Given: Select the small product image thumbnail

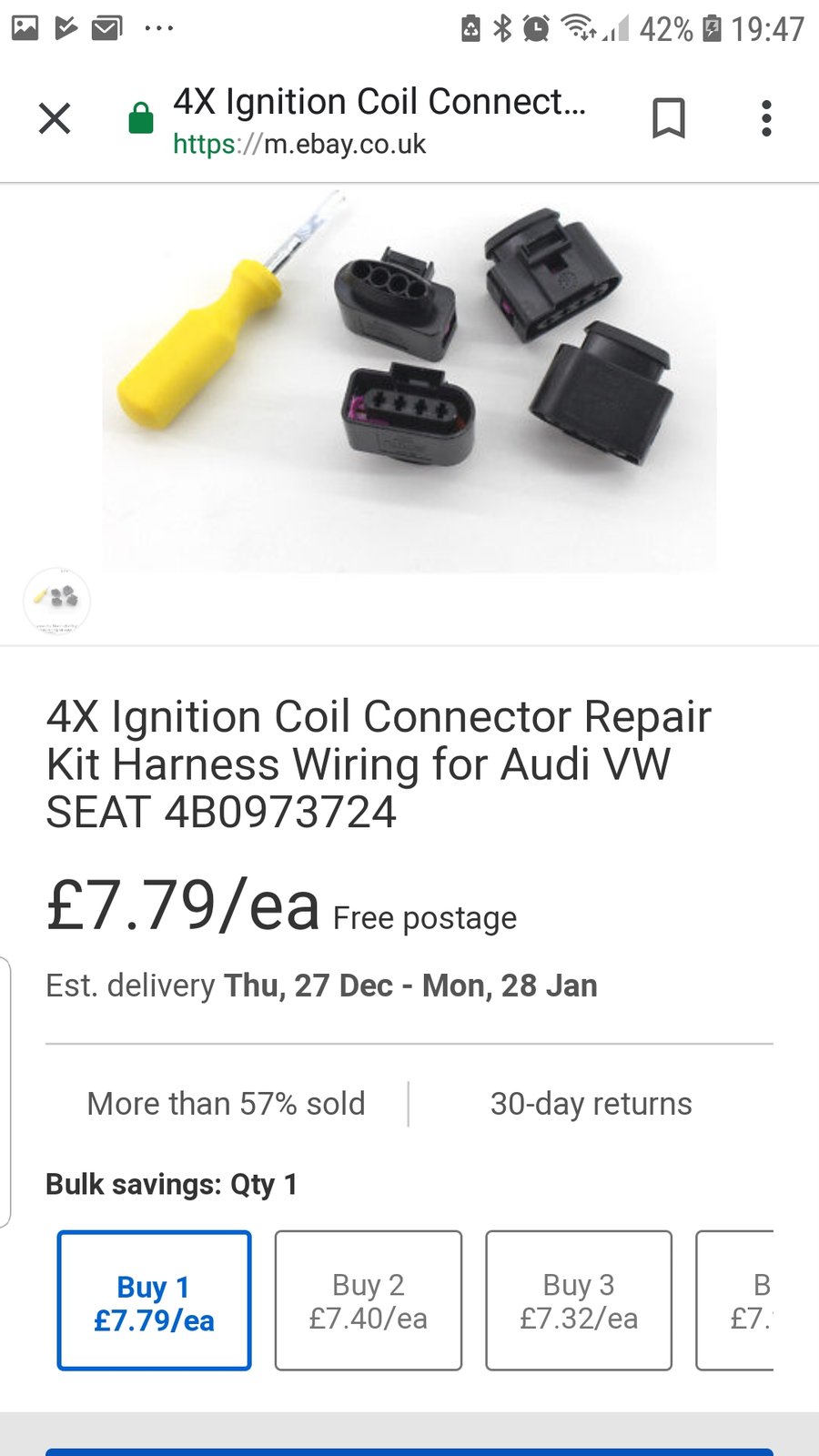Looking at the screenshot, I should coord(56,601).
